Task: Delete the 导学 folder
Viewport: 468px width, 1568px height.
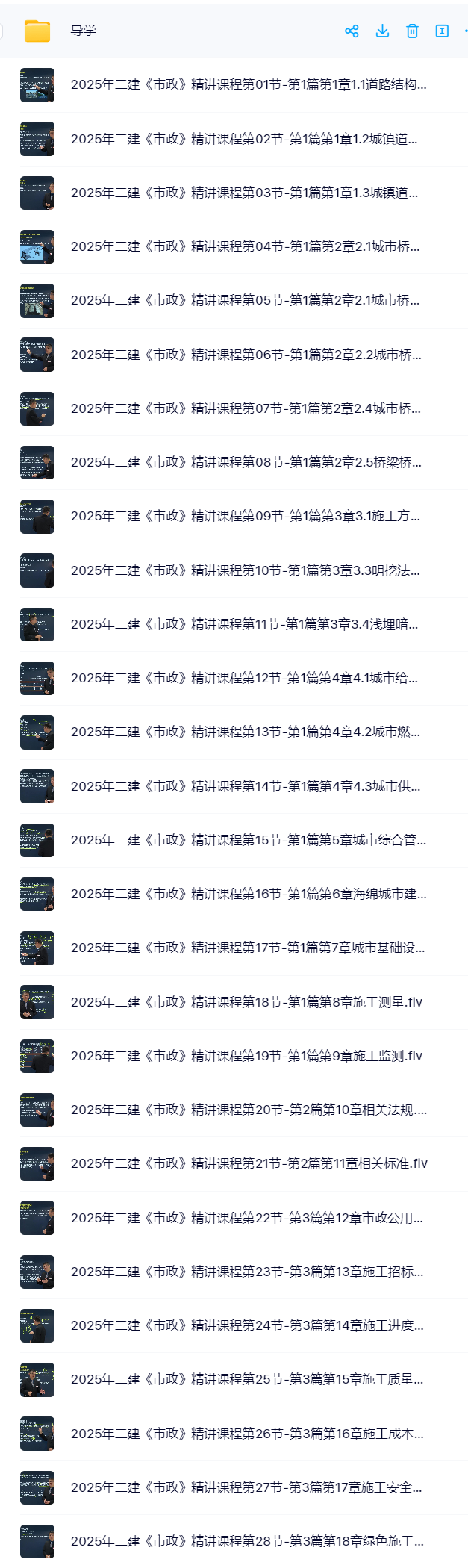Action: [412, 31]
